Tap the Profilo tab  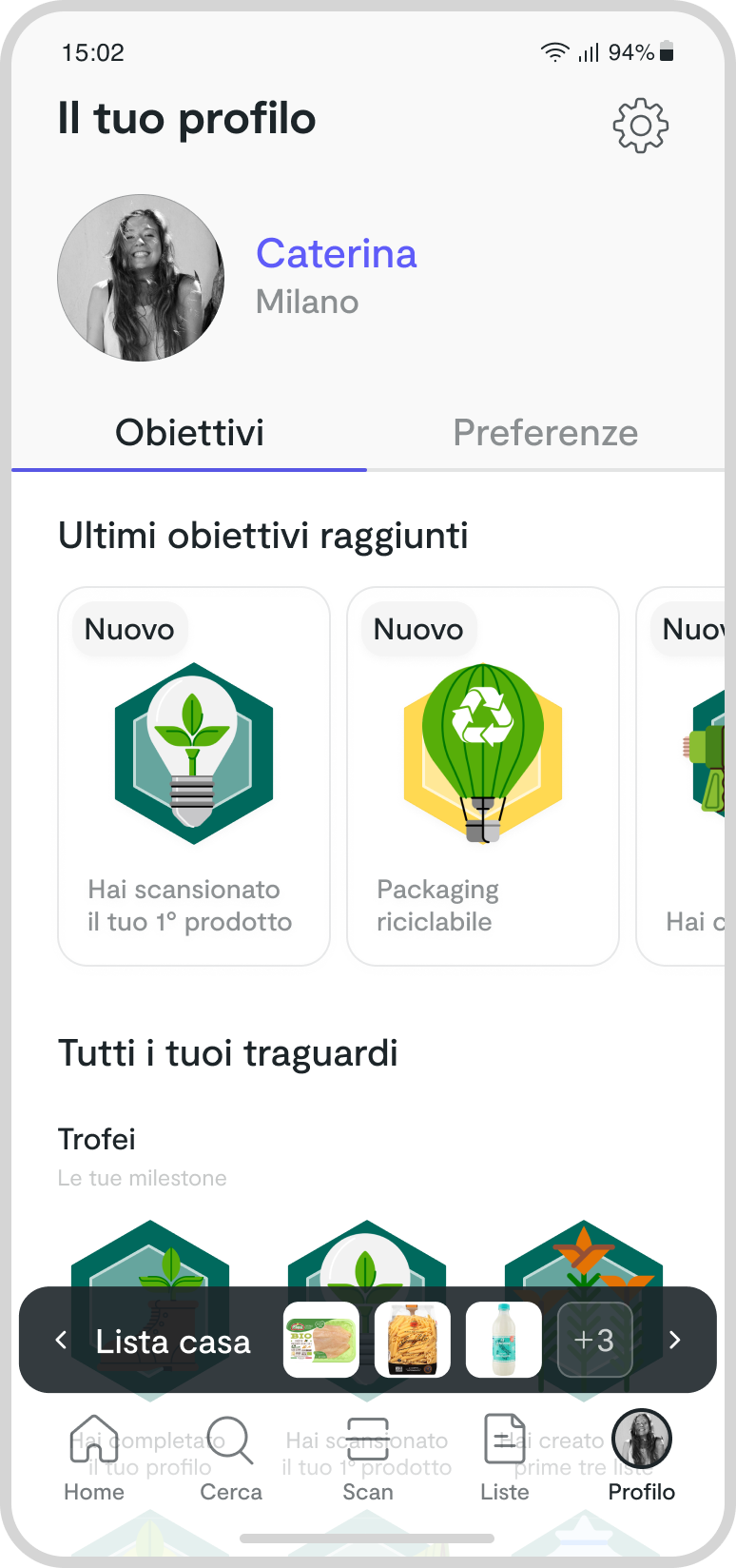642,1456
